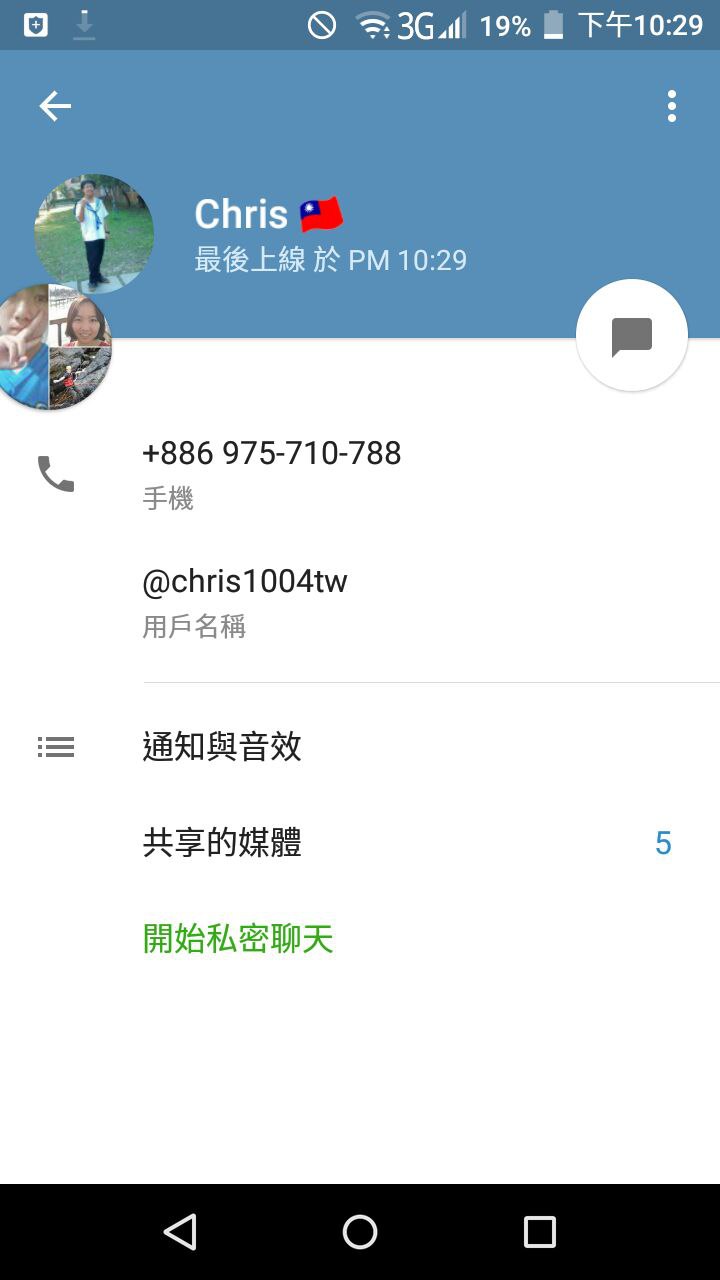Open the three-dot overflow menu
Image resolution: width=720 pixels, height=1280 pixels.
point(672,106)
